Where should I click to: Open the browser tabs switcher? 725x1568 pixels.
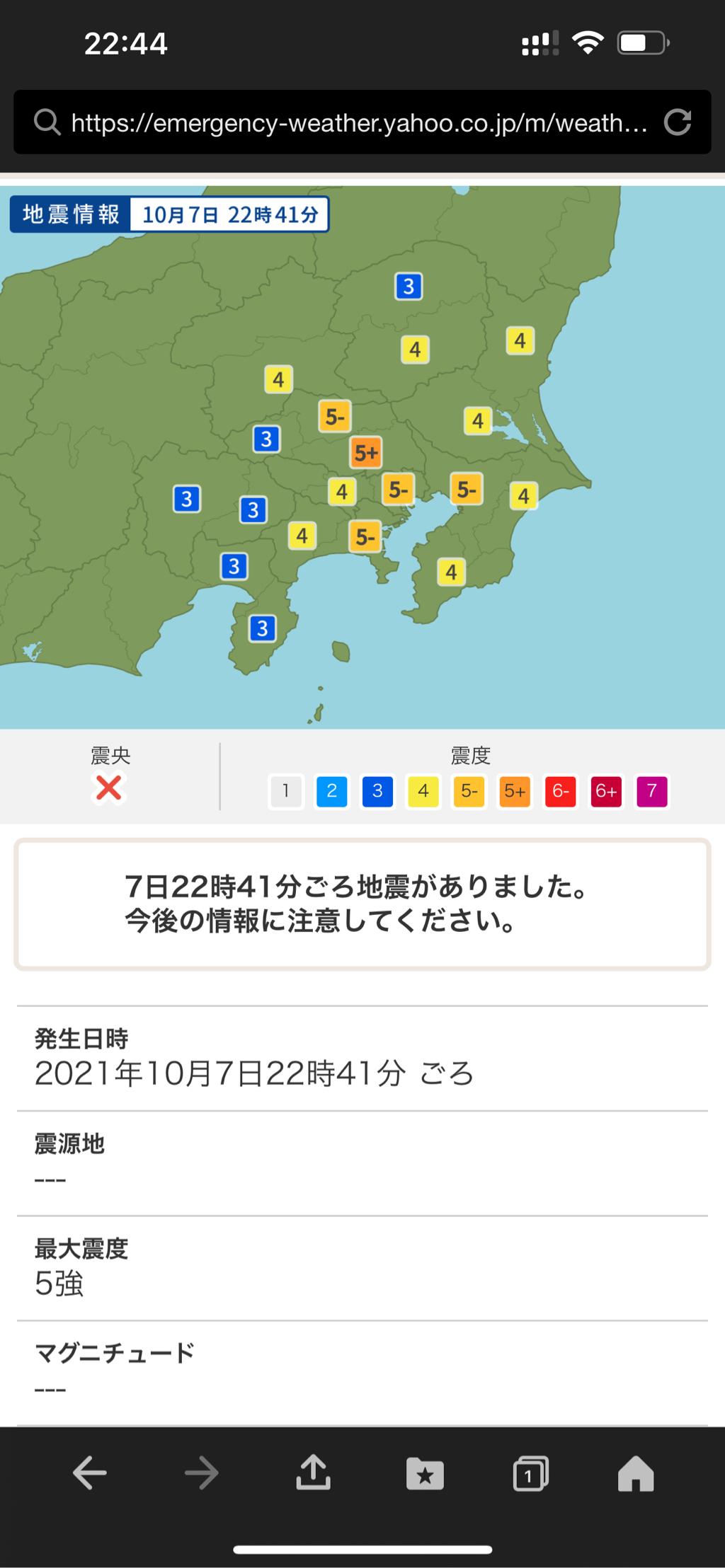(x=530, y=1474)
